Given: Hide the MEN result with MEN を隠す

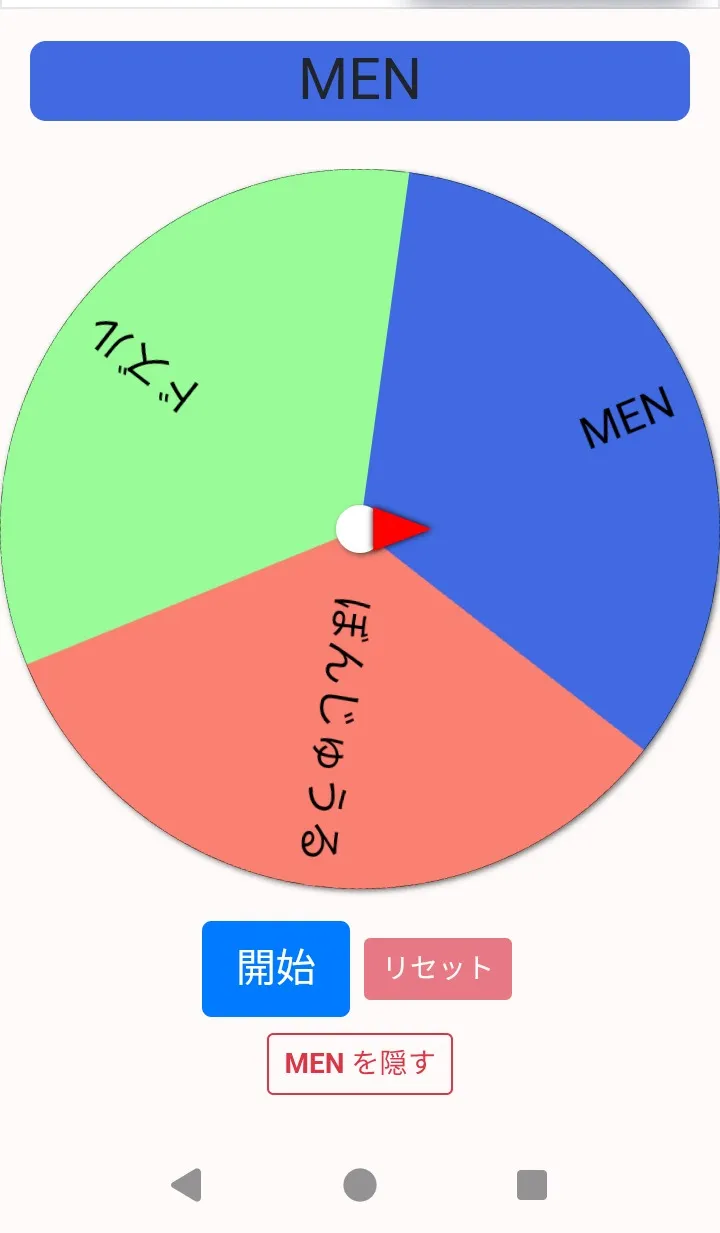Looking at the screenshot, I should (x=360, y=1063).
